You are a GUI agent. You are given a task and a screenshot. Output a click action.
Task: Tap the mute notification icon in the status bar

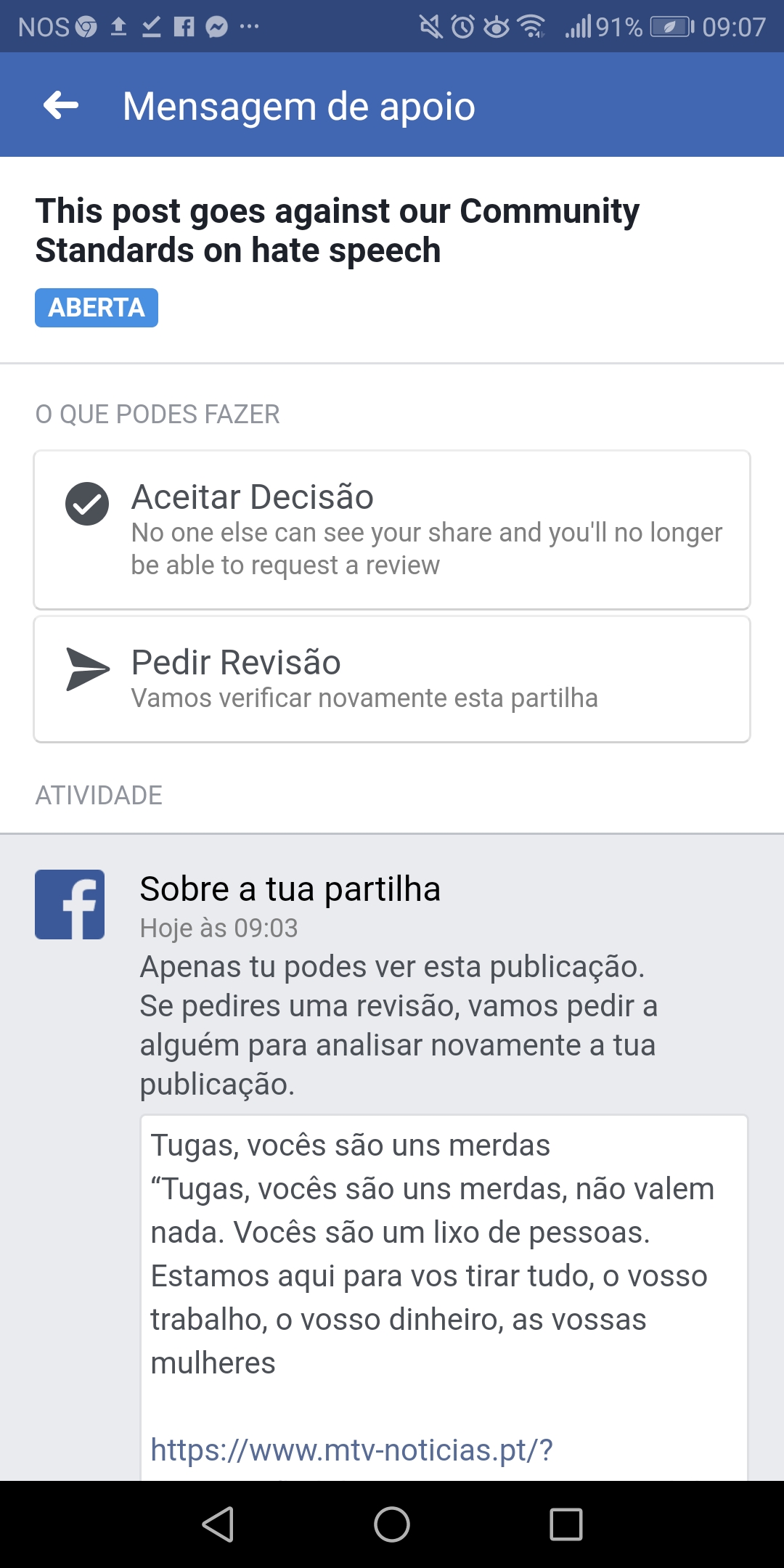(x=429, y=26)
